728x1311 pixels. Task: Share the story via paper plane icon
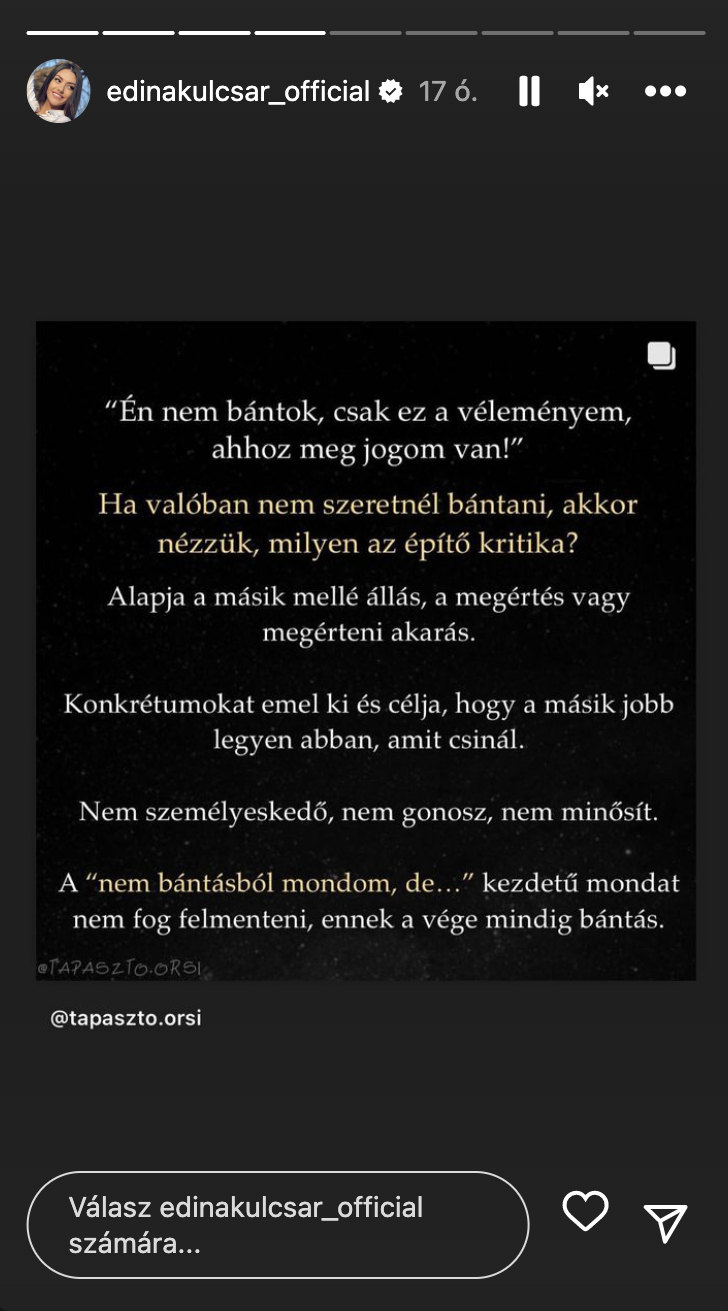(665, 1222)
